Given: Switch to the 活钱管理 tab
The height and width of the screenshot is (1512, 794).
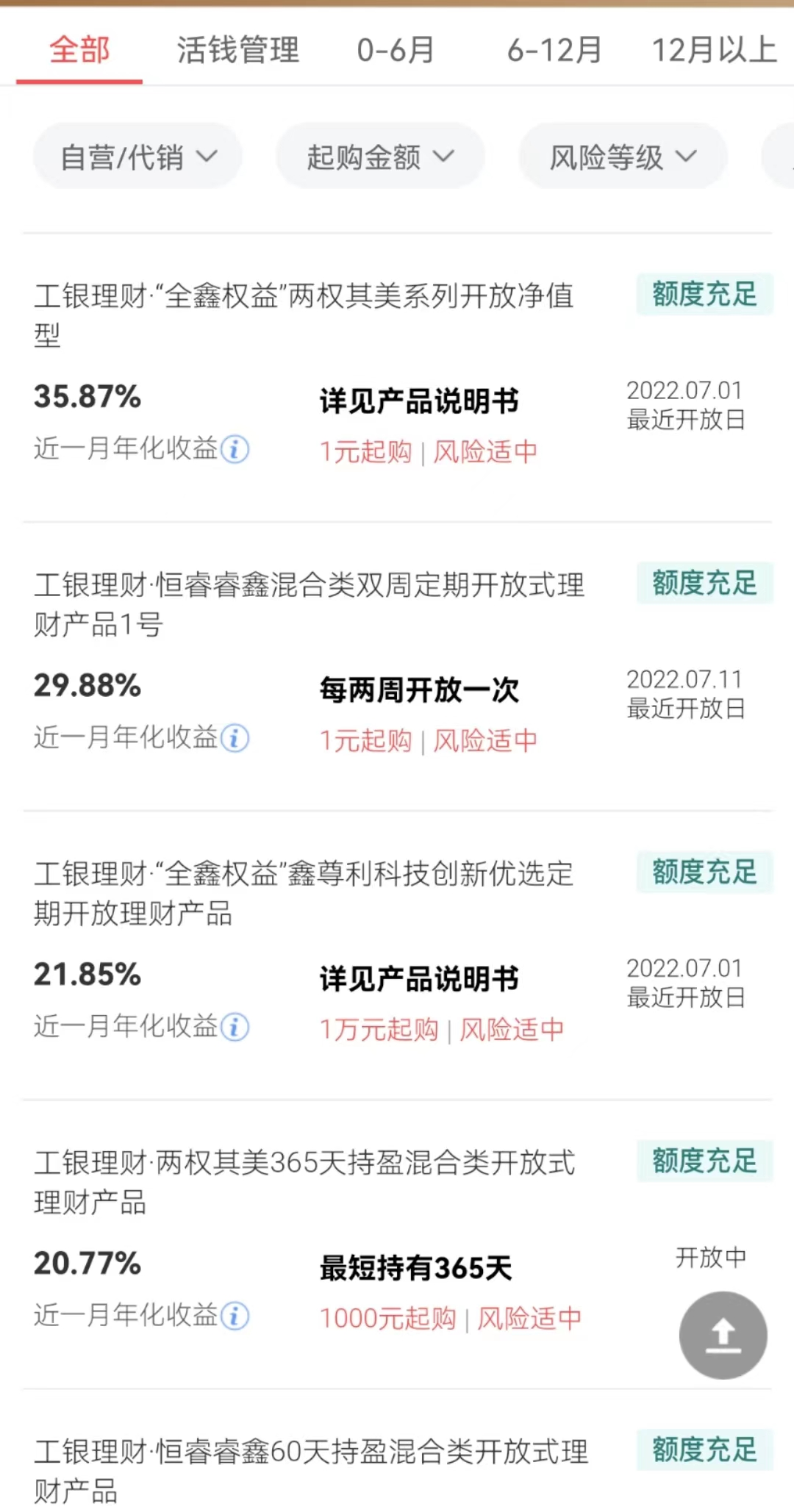Looking at the screenshot, I should click(237, 51).
